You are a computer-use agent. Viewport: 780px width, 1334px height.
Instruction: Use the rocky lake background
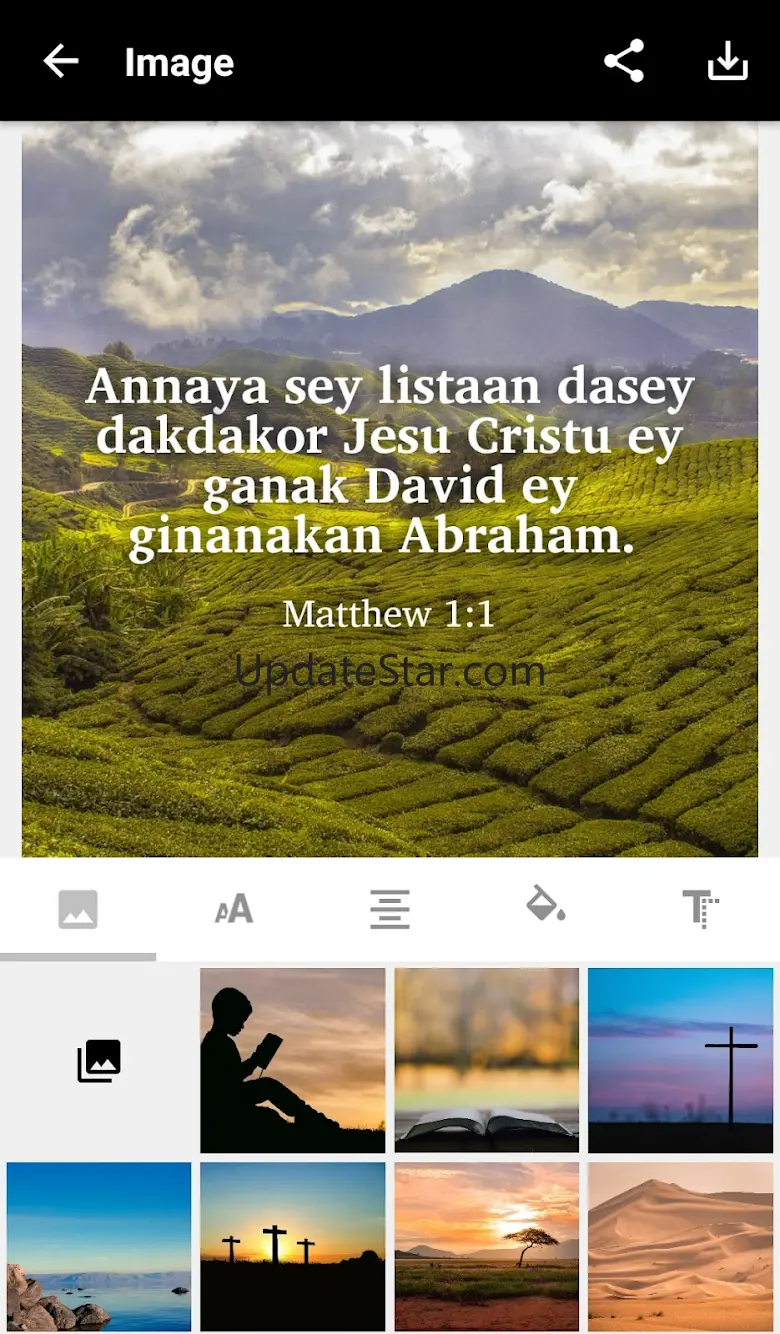99,1246
